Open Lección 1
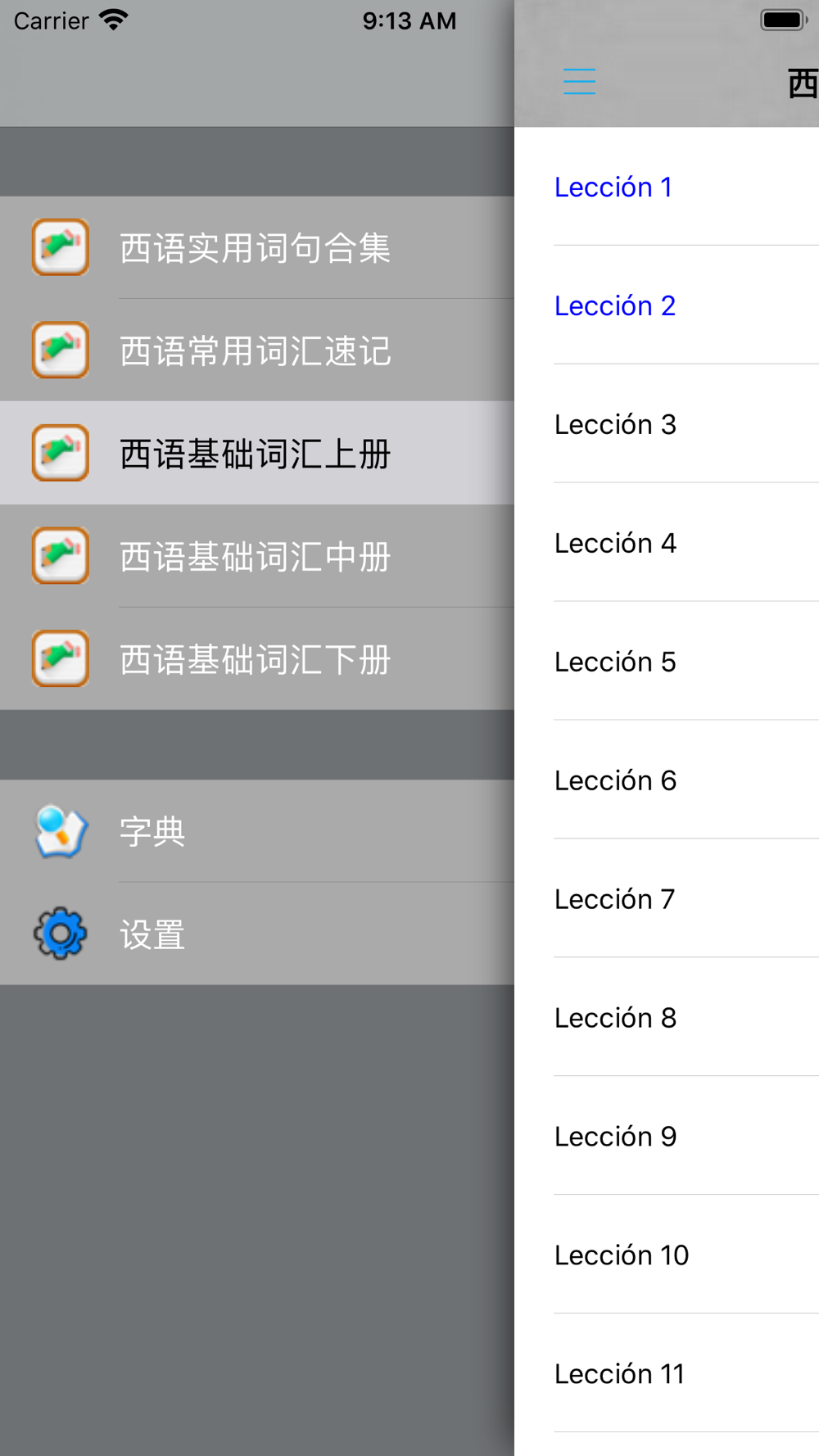 (x=613, y=187)
